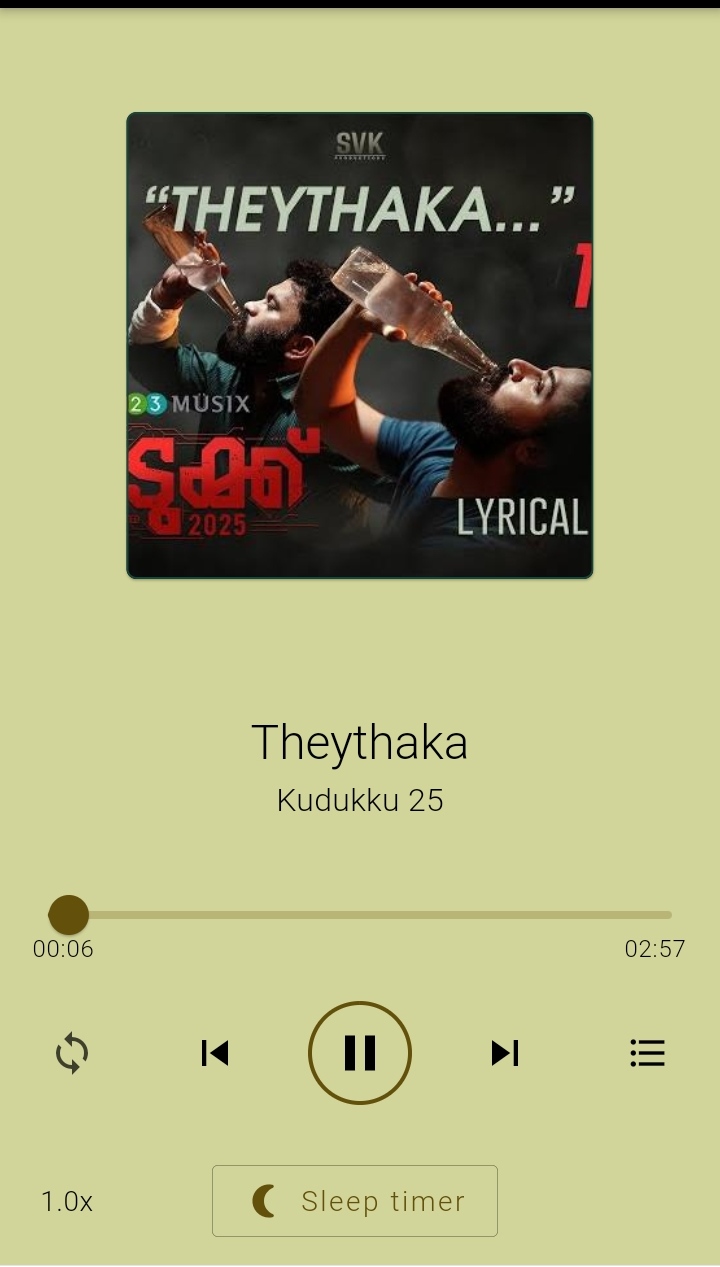This screenshot has width=720, height=1267.
Task: Skip to the next track
Action: [x=505, y=1053]
